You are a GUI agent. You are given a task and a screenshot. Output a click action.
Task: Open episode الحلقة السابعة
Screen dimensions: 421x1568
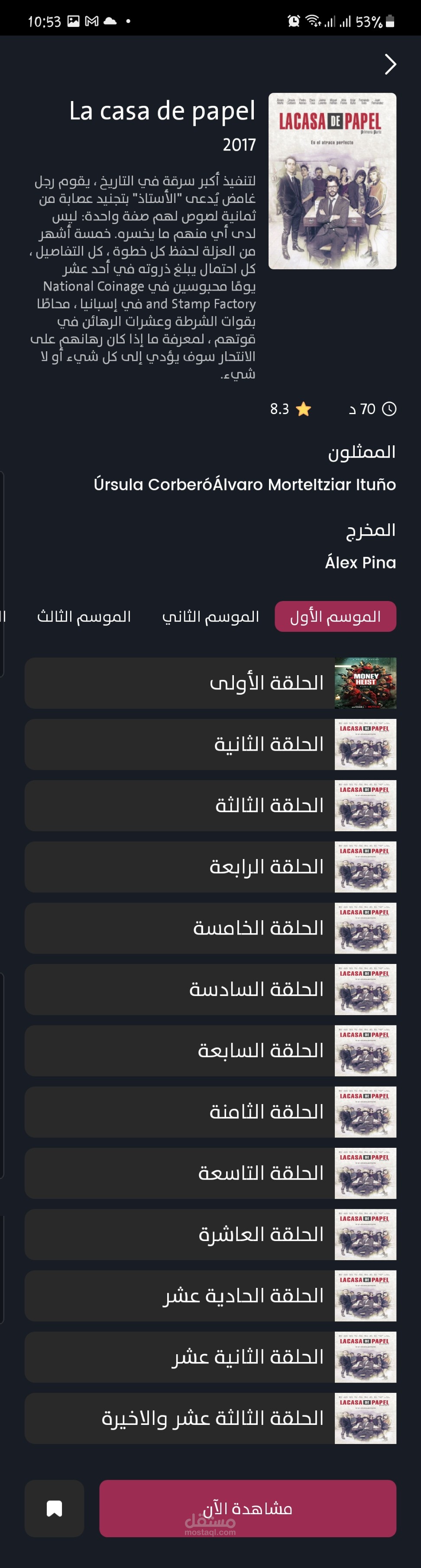[x=210, y=1051]
